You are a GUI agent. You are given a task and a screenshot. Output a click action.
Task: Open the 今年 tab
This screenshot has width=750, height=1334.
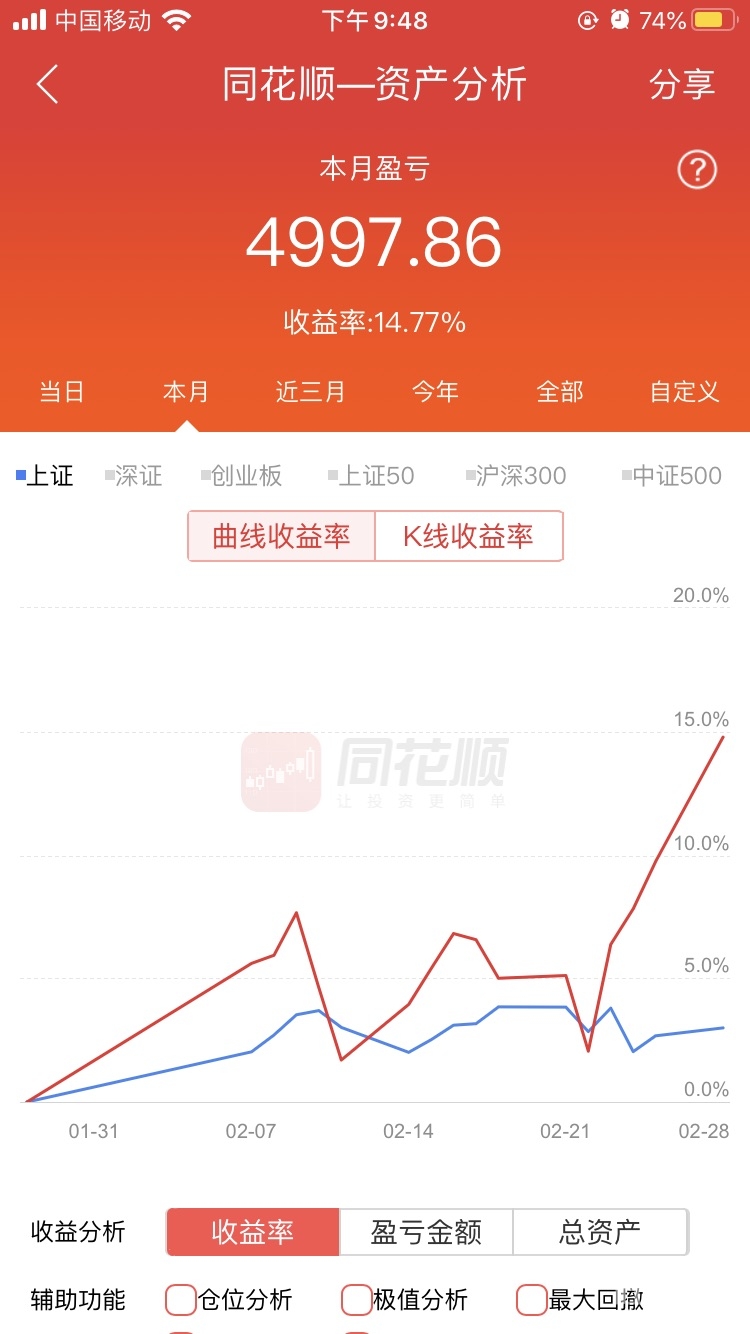(435, 391)
